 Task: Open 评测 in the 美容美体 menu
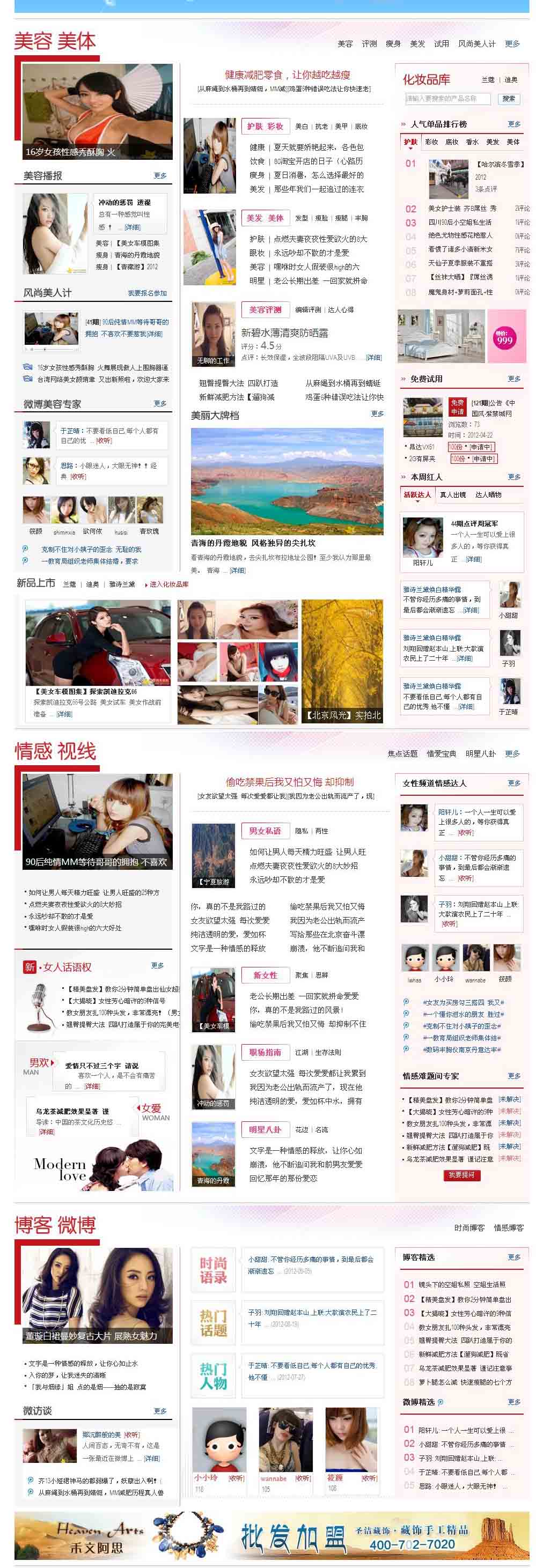tap(369, 44)
